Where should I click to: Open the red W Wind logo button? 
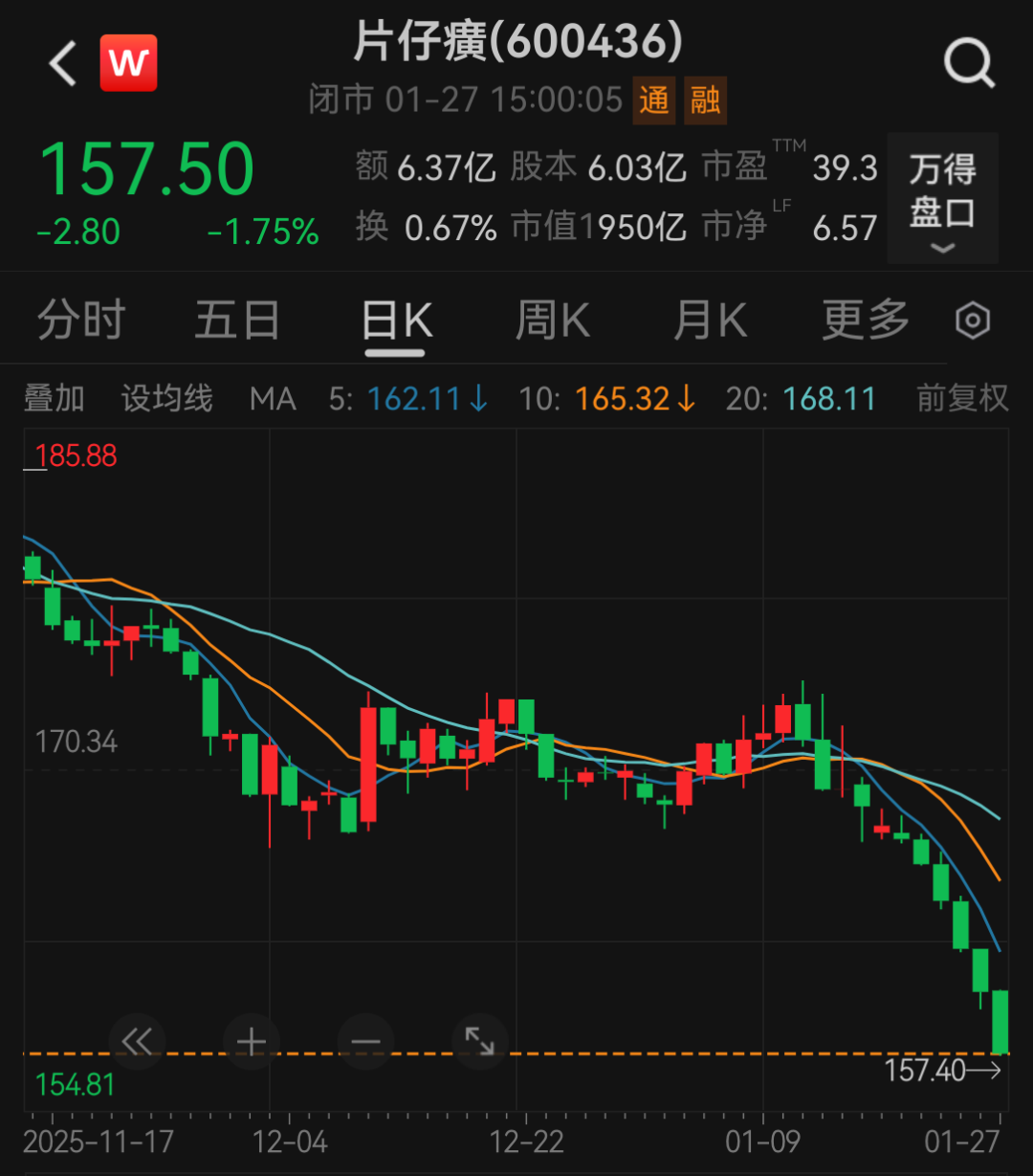coord(128,64)
